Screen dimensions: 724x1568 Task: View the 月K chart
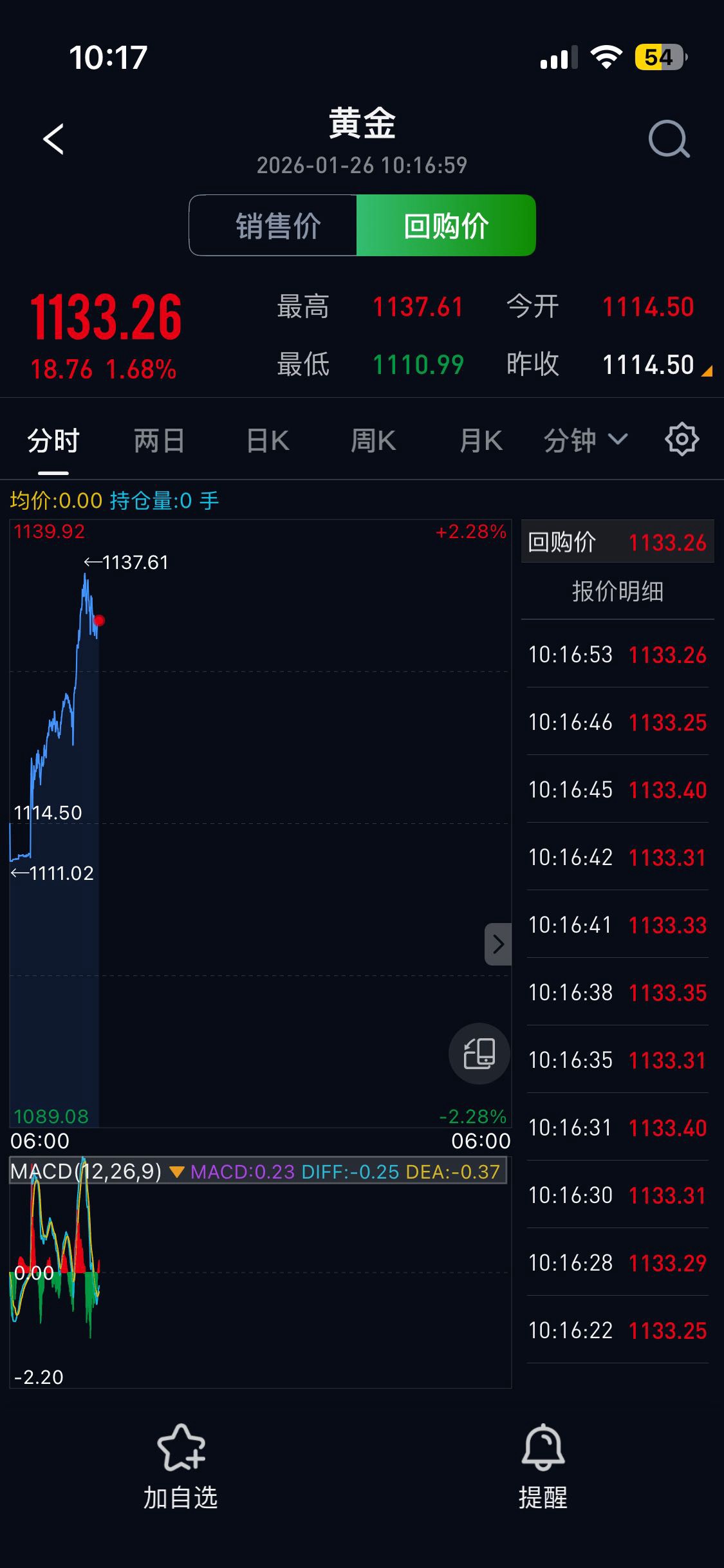pyautogui.click(x=481, y=441)
